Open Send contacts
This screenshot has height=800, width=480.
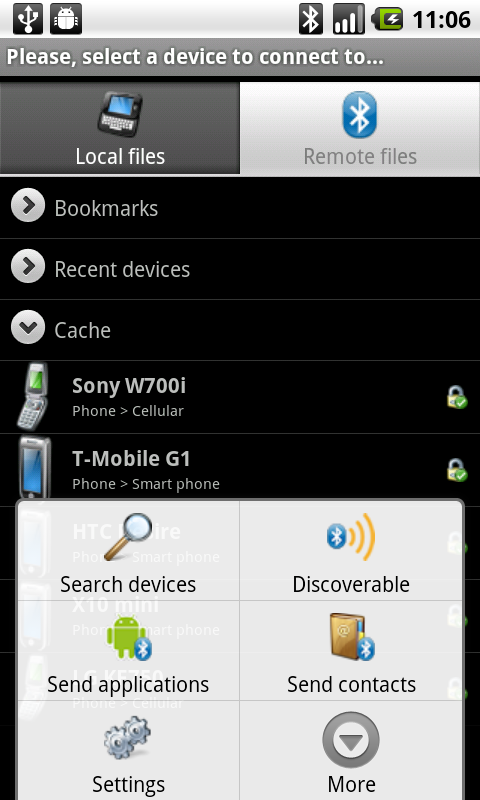tap(351, 651)
